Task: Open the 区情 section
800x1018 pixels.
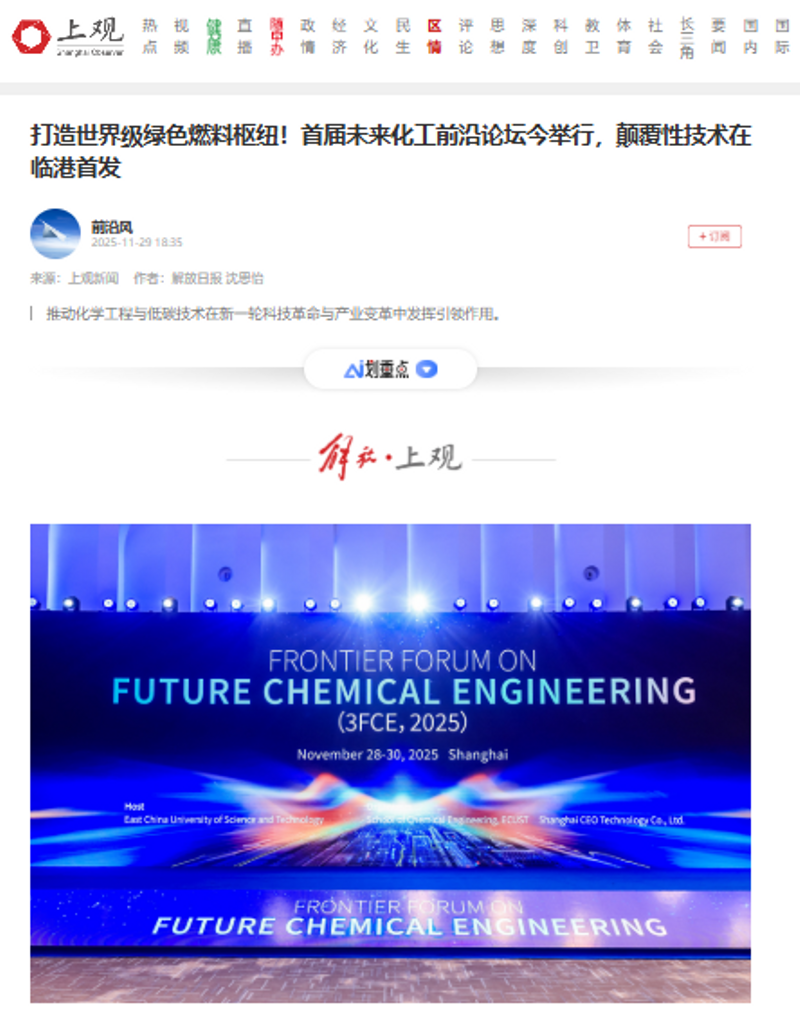Action: (x=434, y=36)
